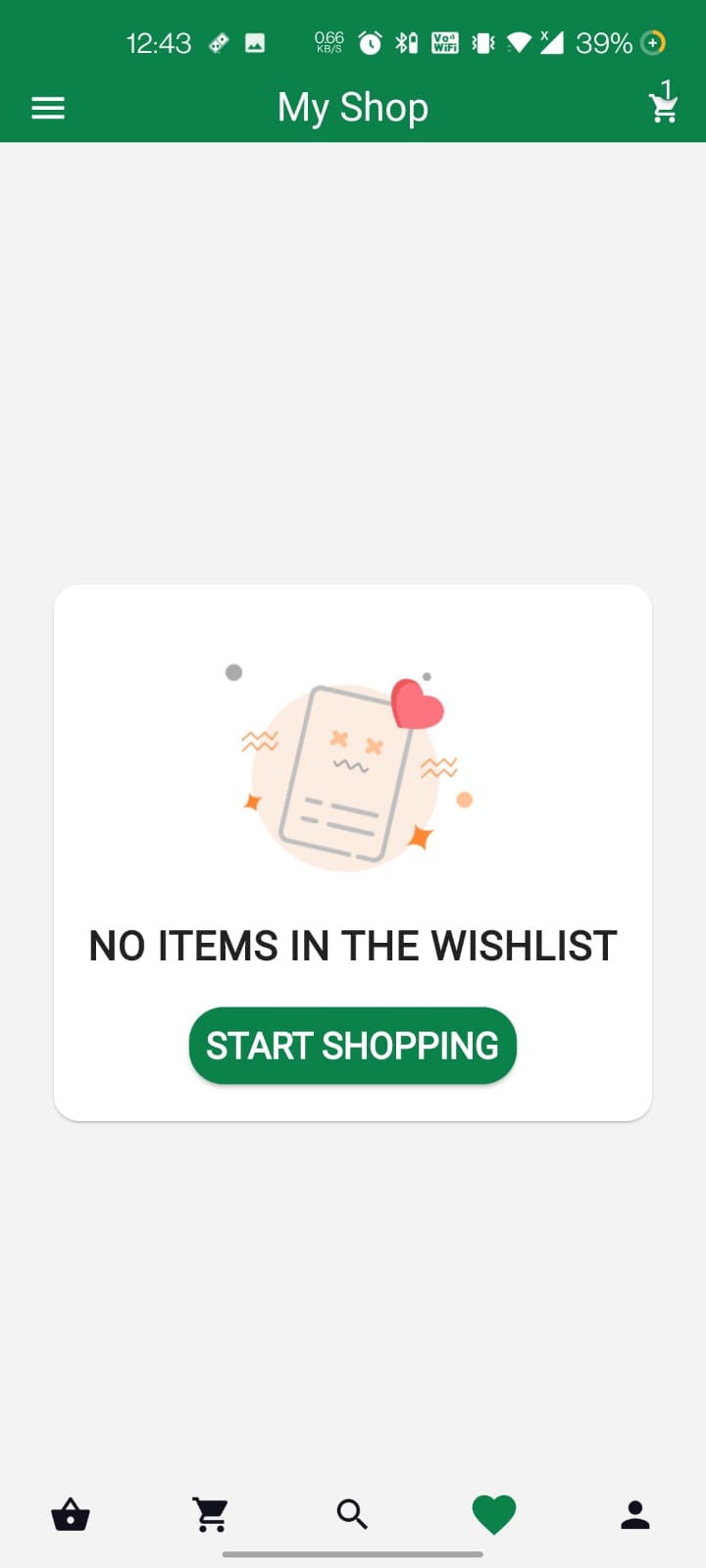706x1568 pixels.
Task: Tap the battery saver indicator icon
Action: coord(651,43)
